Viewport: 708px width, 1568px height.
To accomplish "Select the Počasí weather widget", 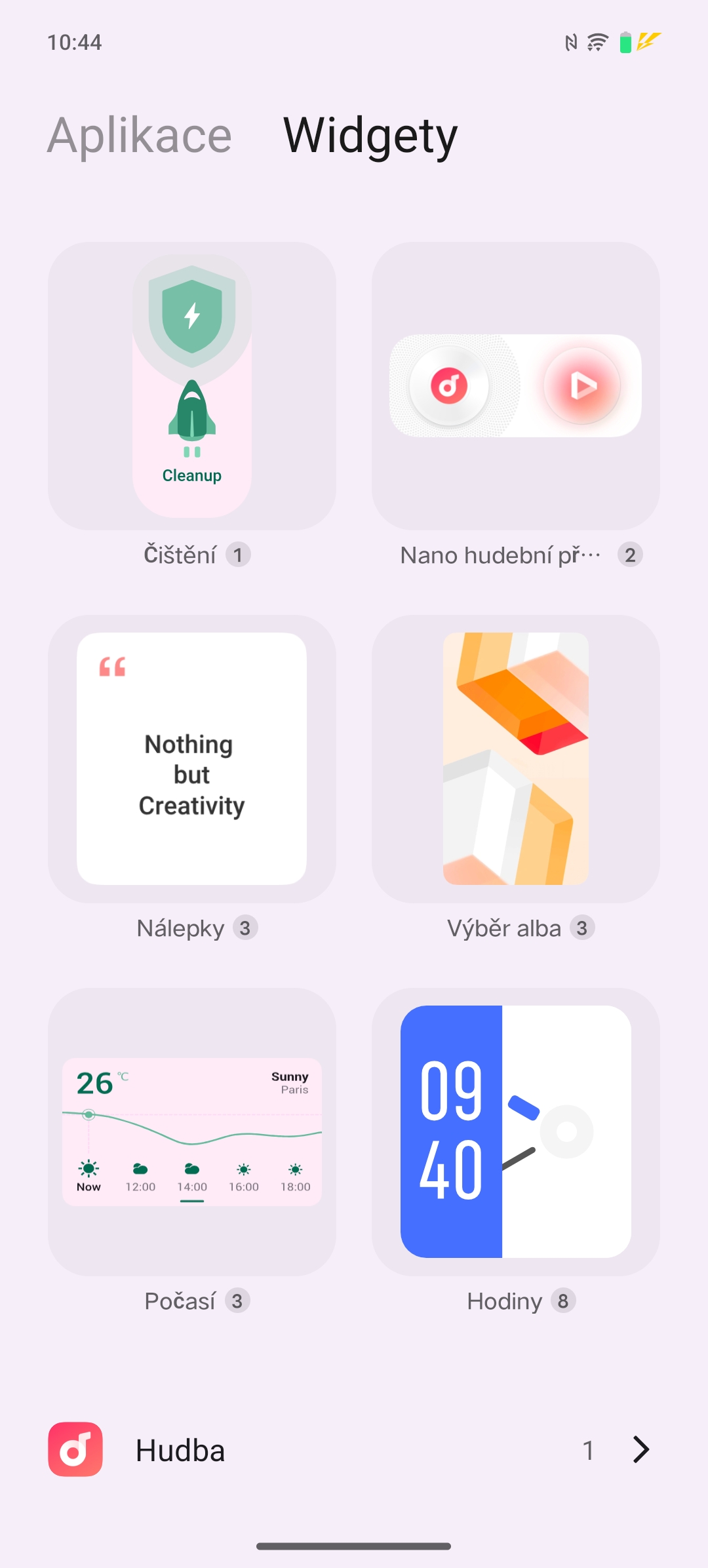I will click(x=192, y=1131).
